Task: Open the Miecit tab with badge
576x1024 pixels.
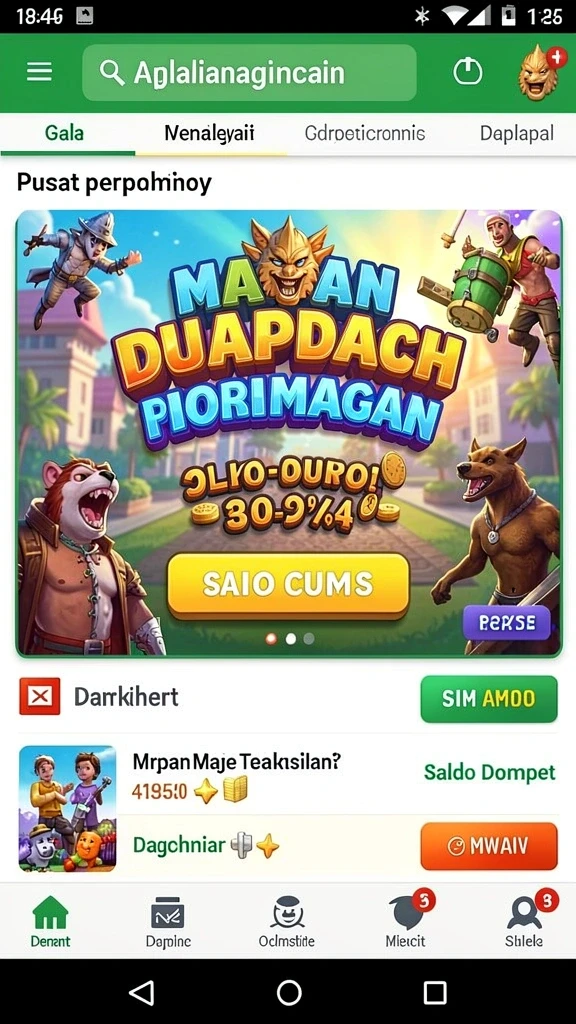Action: pos(406,921)
